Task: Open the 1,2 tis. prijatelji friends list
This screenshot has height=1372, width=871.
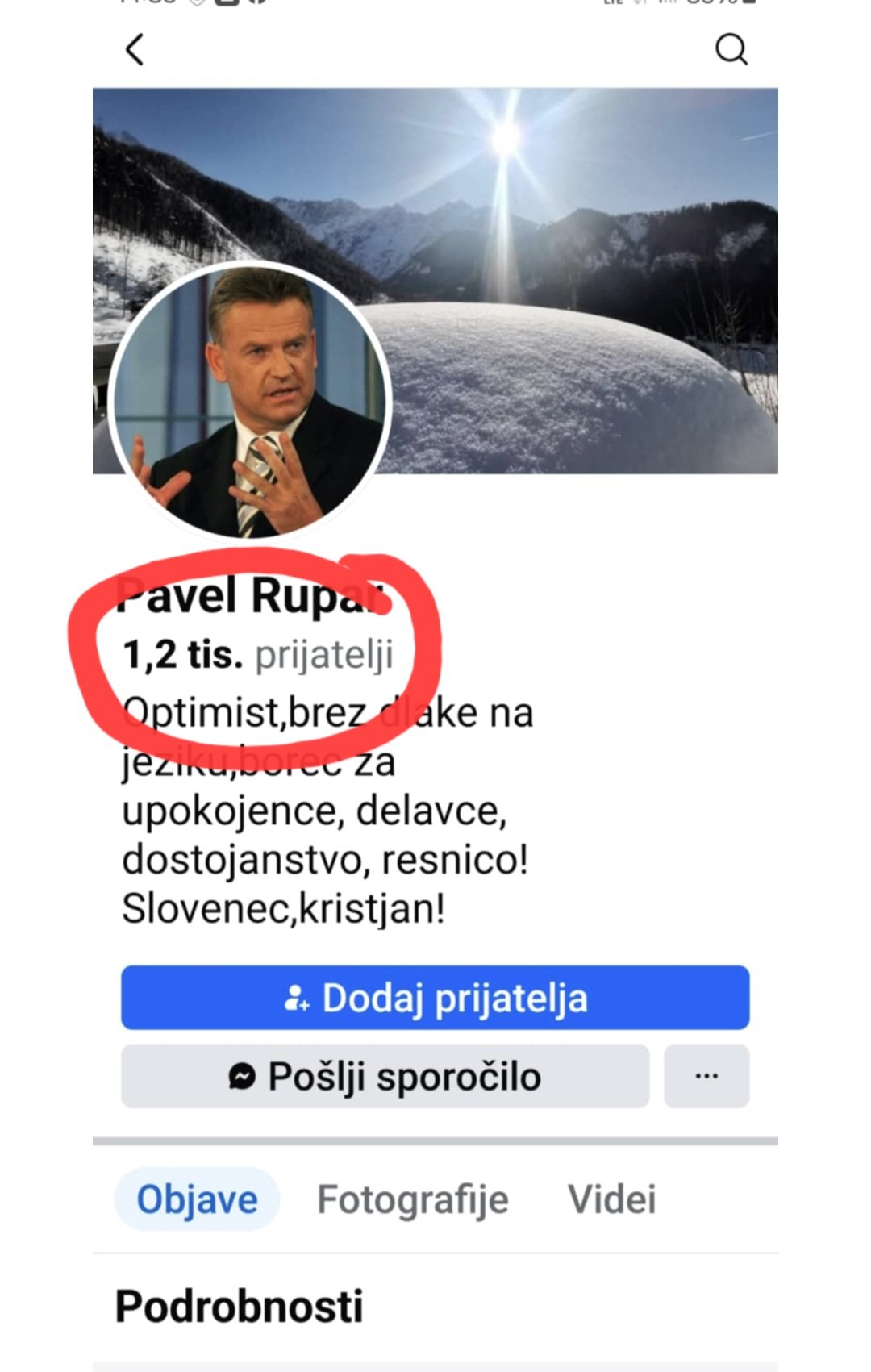Action: point(257,655)
